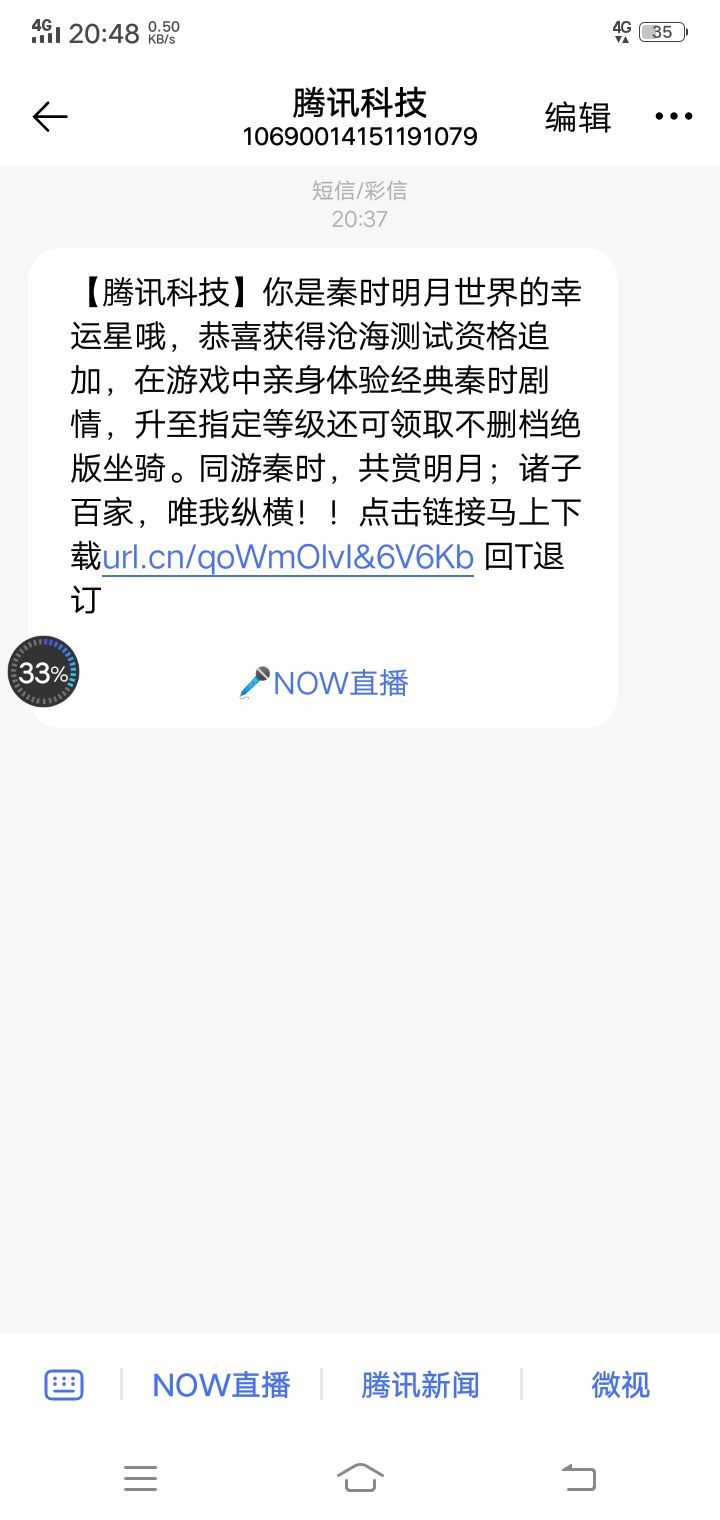Screen dimensions: 720x1520
Task: Tap the 编辑 button in the header
Action: (577, 117)
